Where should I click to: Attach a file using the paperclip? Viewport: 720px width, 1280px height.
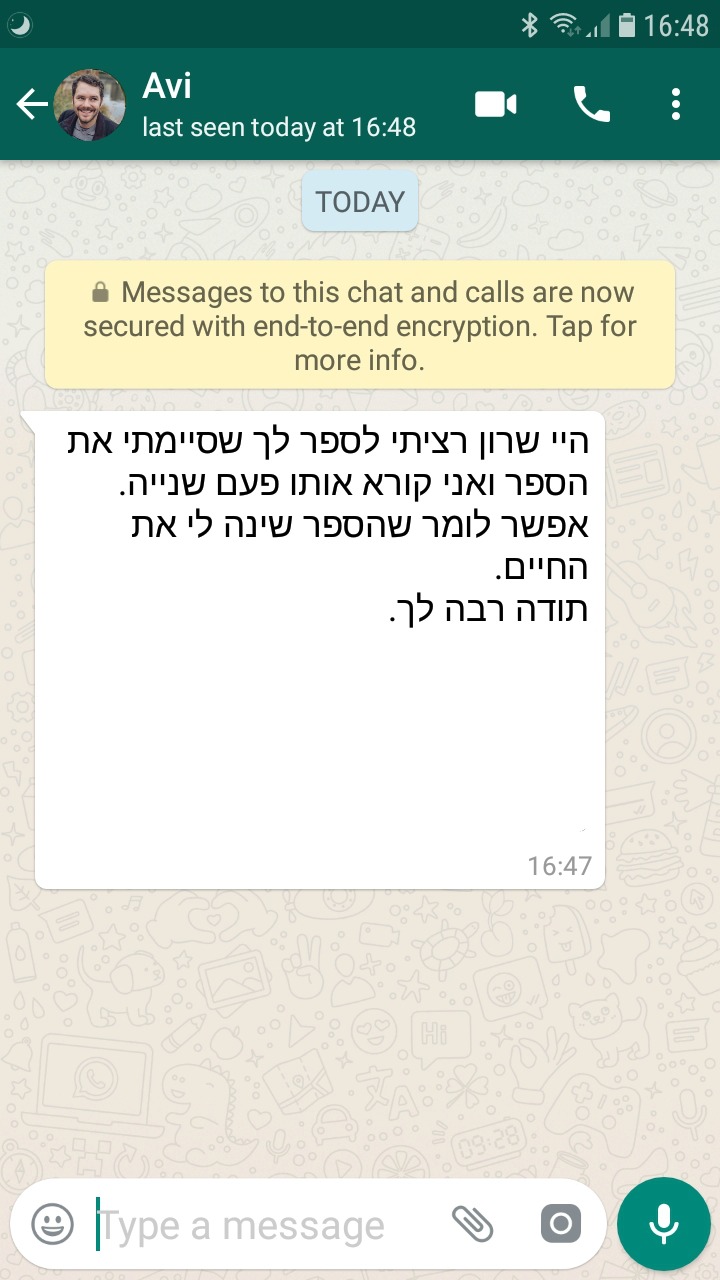tap(473, 1224)
